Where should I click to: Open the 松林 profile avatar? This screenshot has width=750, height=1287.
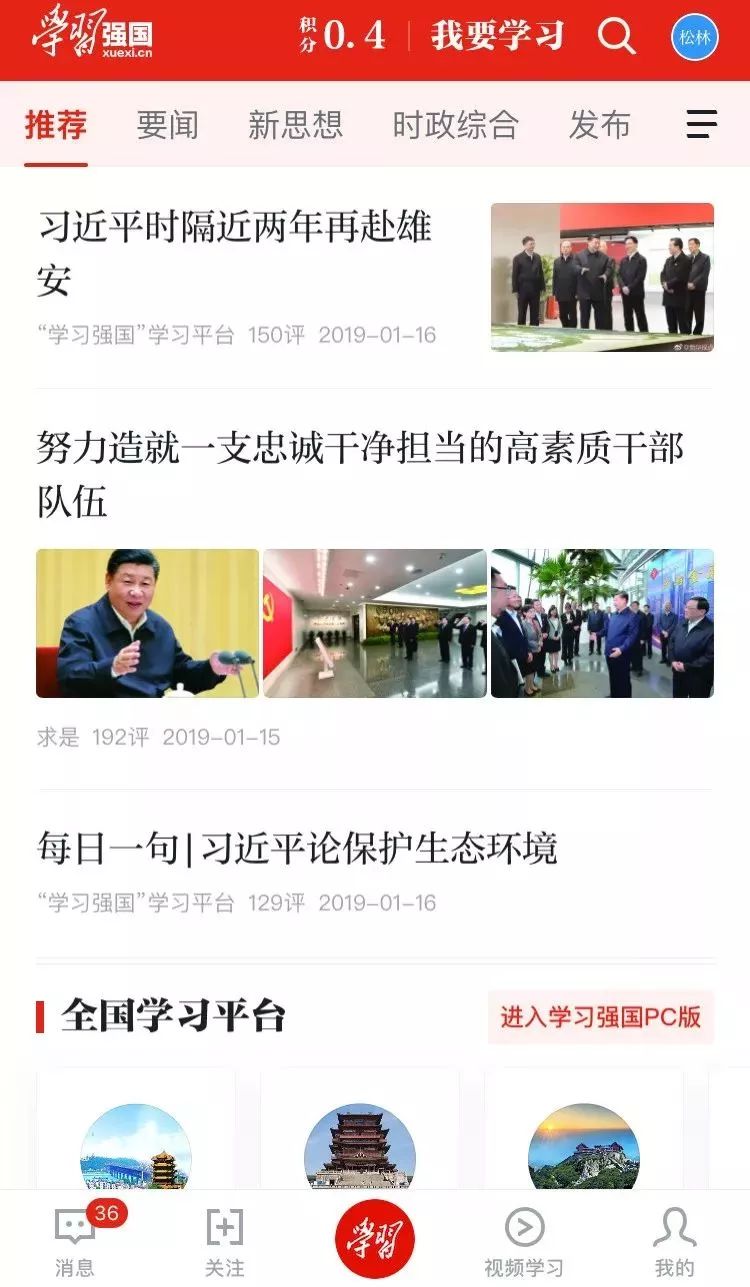pyautogui.click(x=694, y=37)
